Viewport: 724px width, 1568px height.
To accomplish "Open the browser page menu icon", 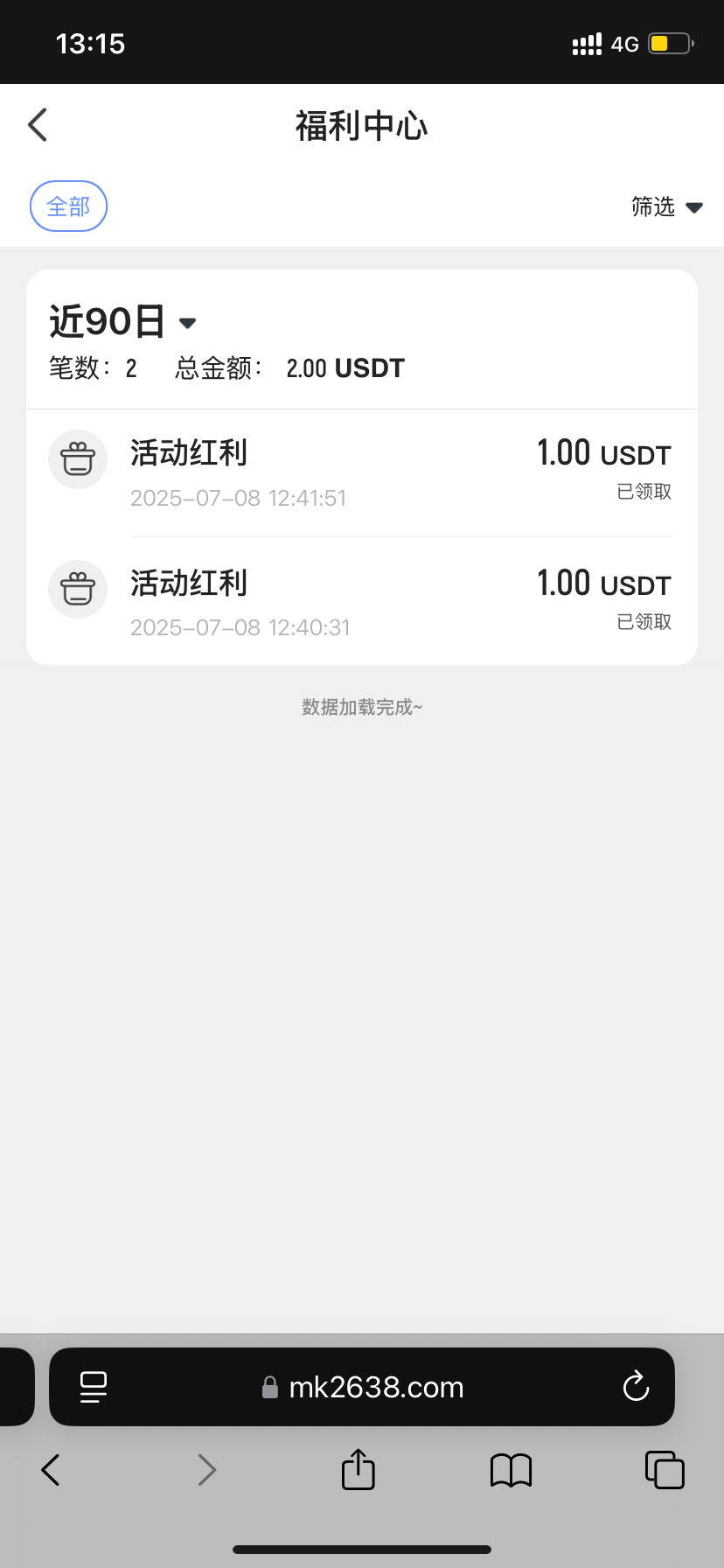I will 94,1387.
